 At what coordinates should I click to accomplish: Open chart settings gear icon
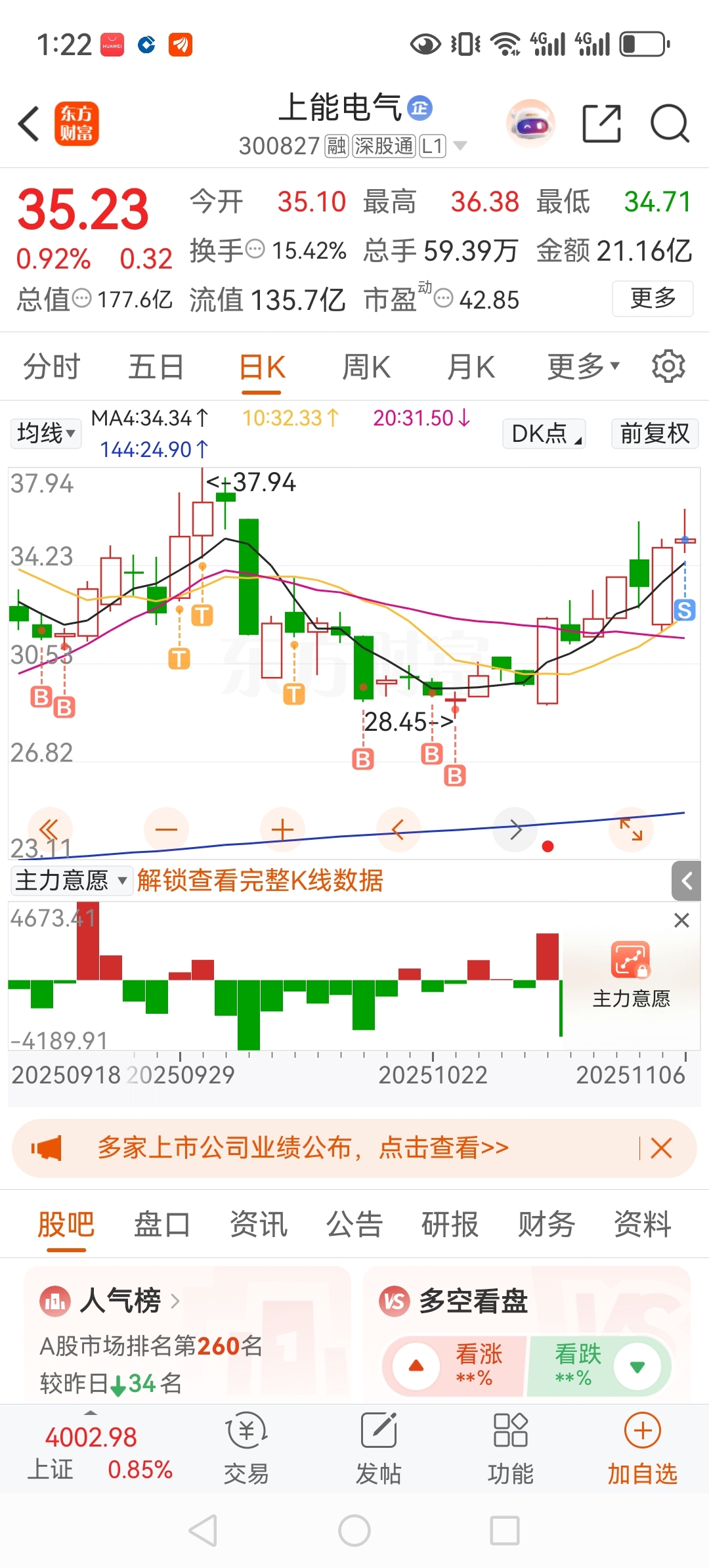(668, 366)
